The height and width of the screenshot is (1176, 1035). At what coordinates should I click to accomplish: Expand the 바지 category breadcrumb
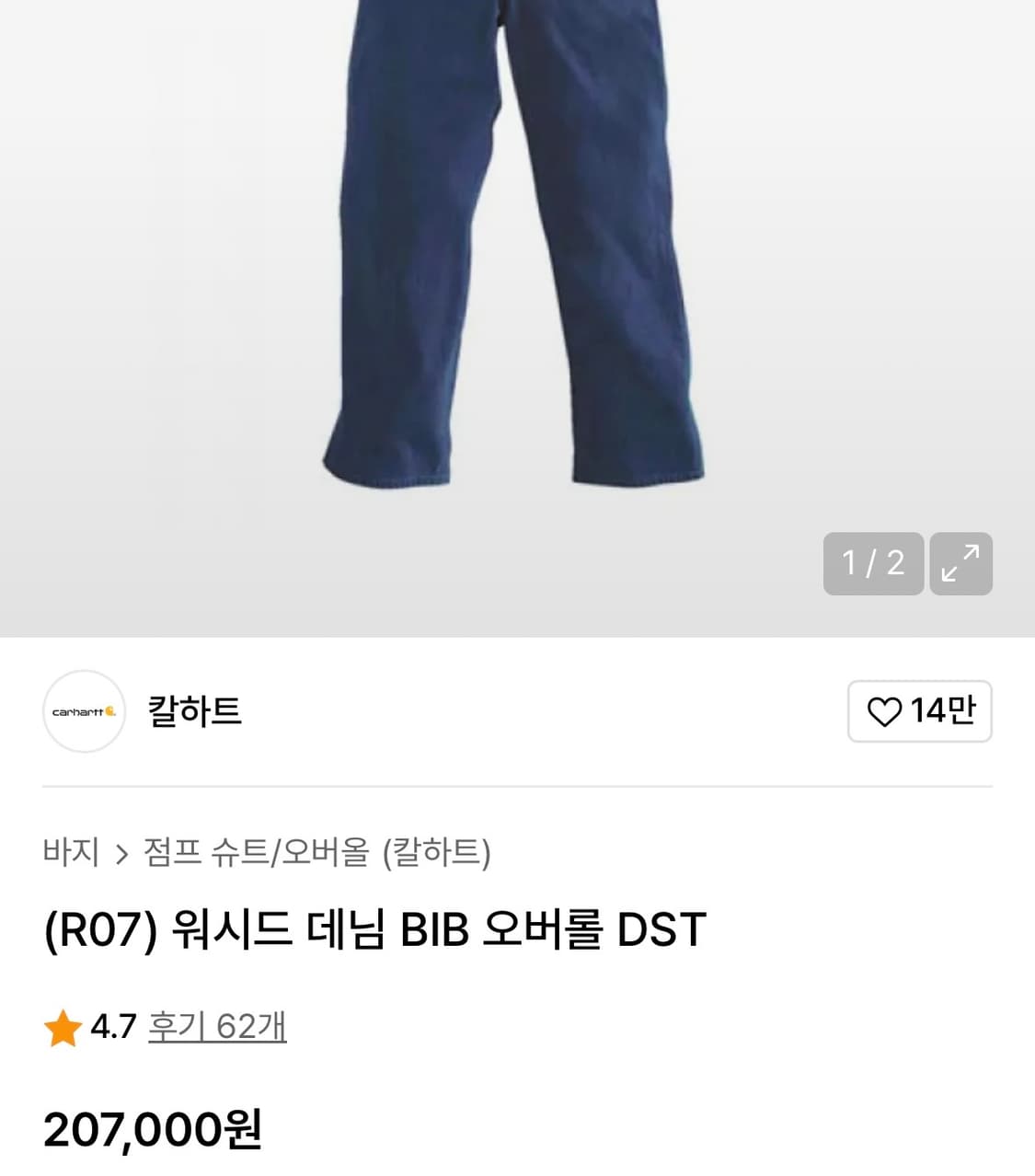pyautogui.click(x=72, y=852)
